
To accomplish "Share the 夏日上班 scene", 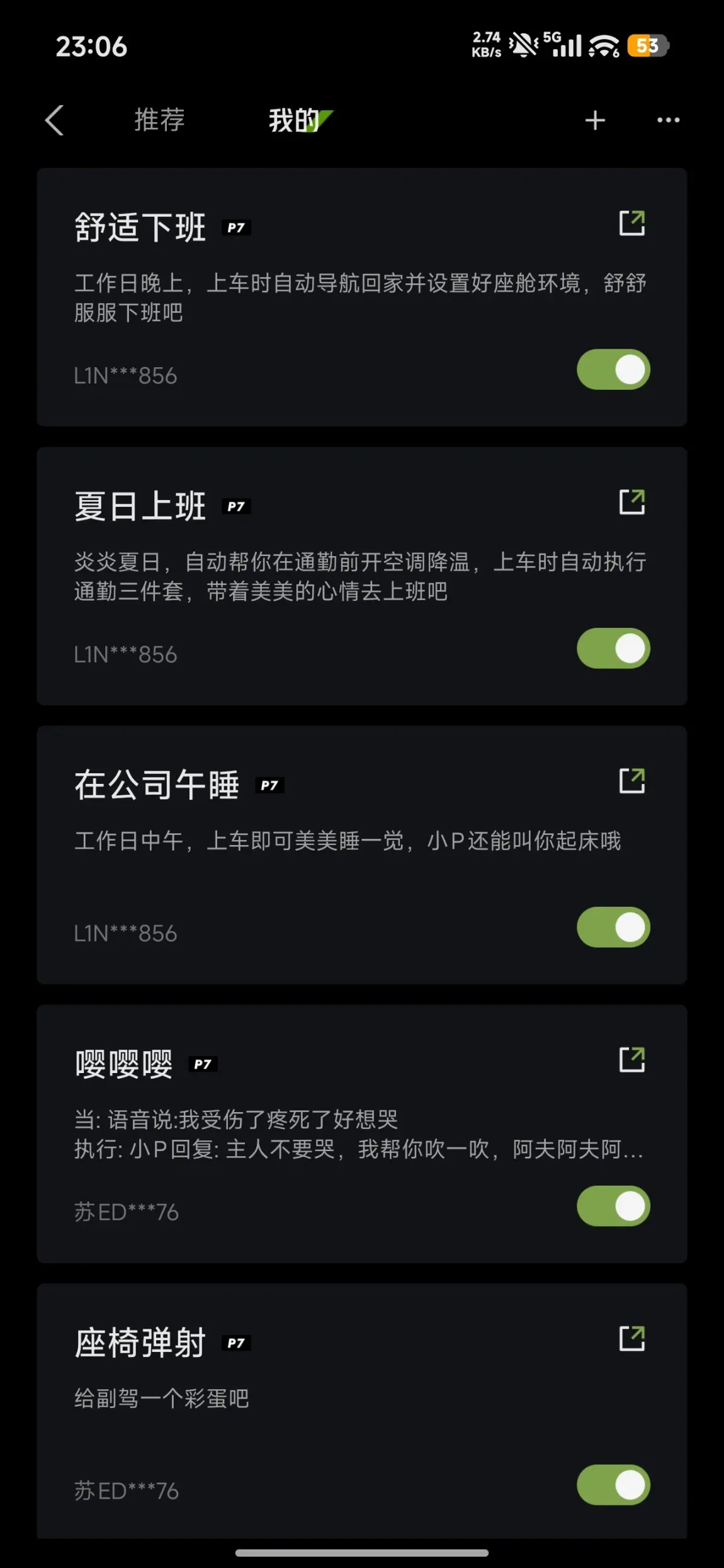I will pos(632,502).
